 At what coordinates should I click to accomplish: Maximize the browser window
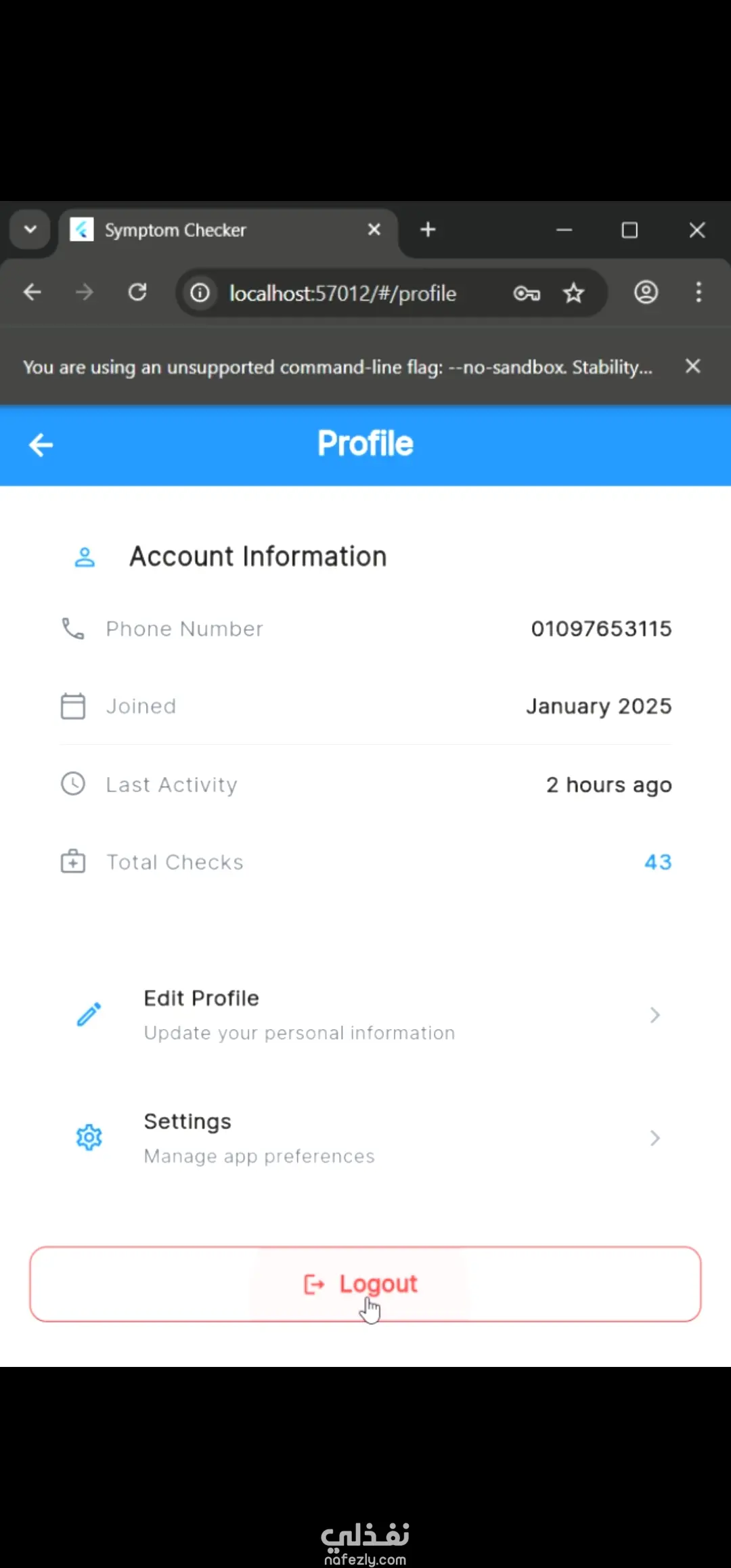629,230
